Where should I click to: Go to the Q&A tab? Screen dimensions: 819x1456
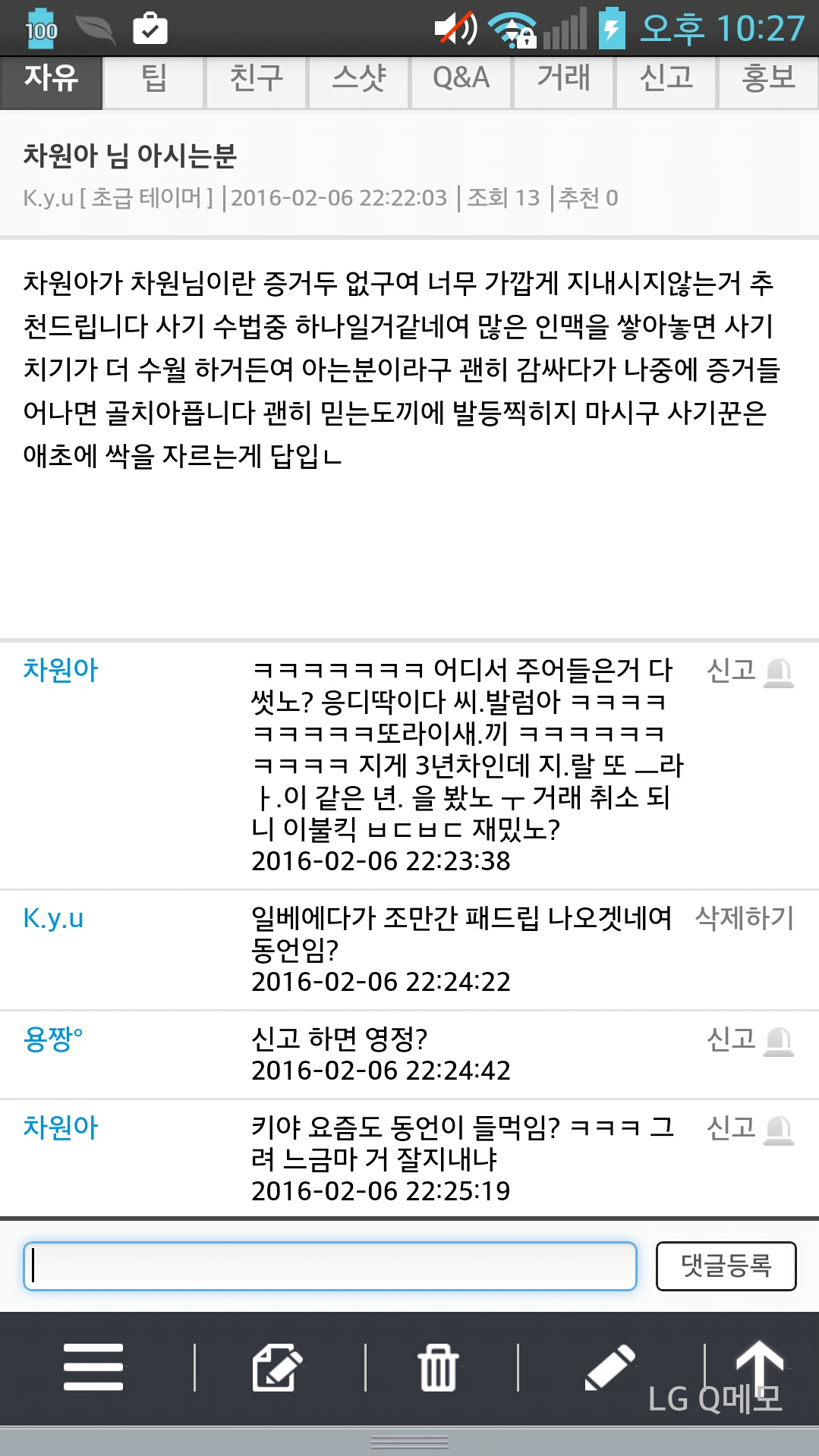click(461, 79)
